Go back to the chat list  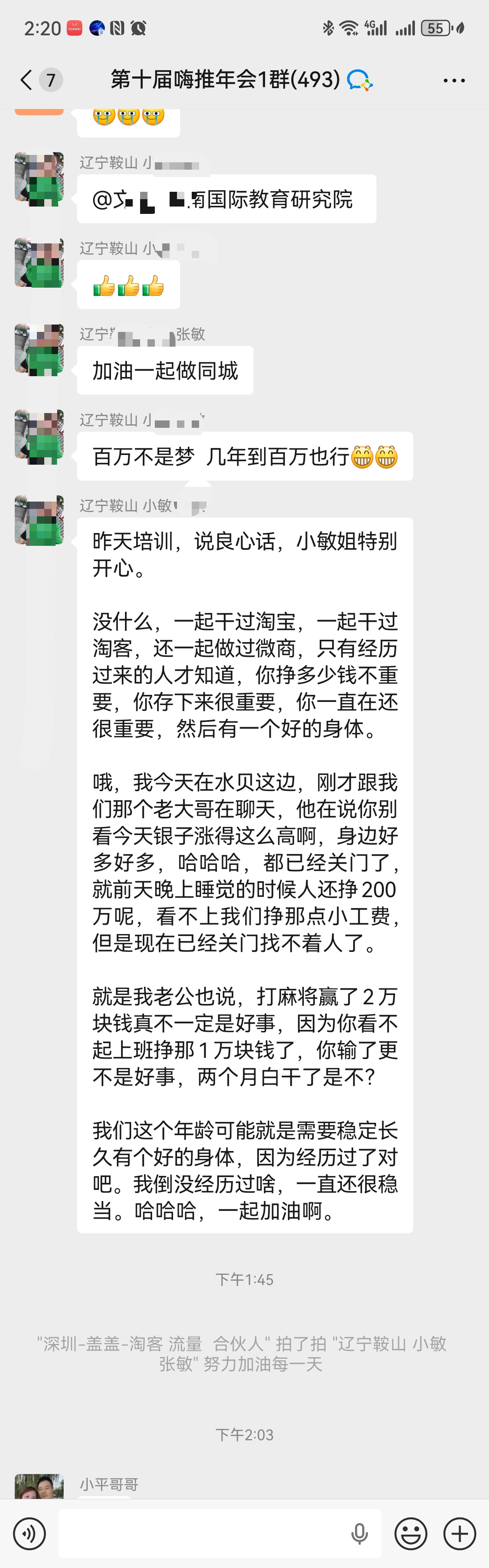click(26, 80)
